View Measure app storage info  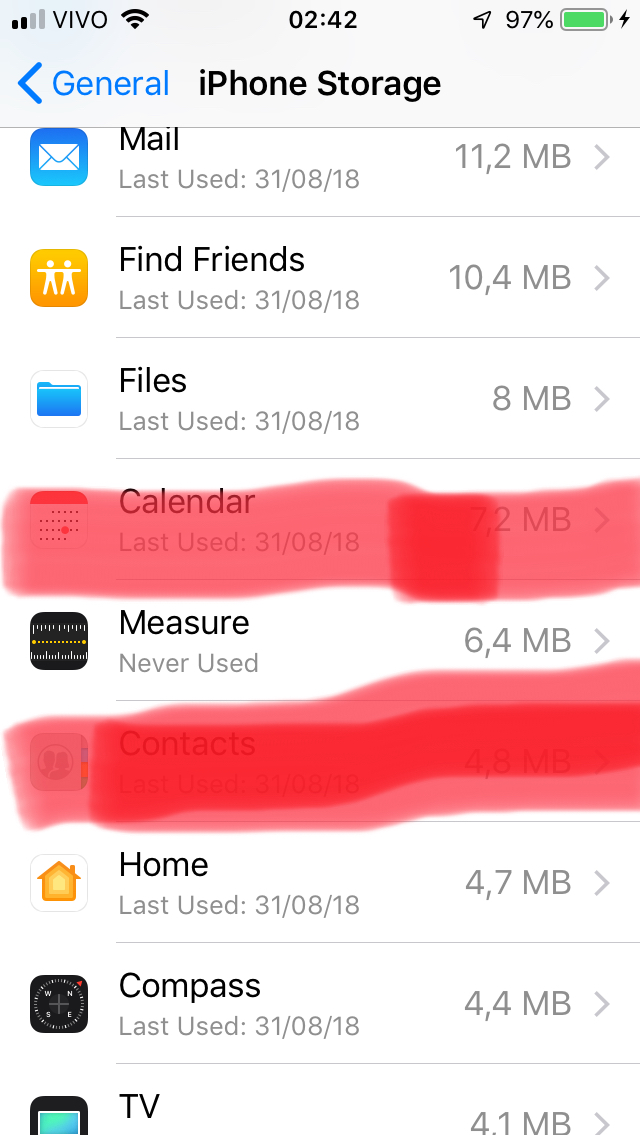tap(320, 640)
